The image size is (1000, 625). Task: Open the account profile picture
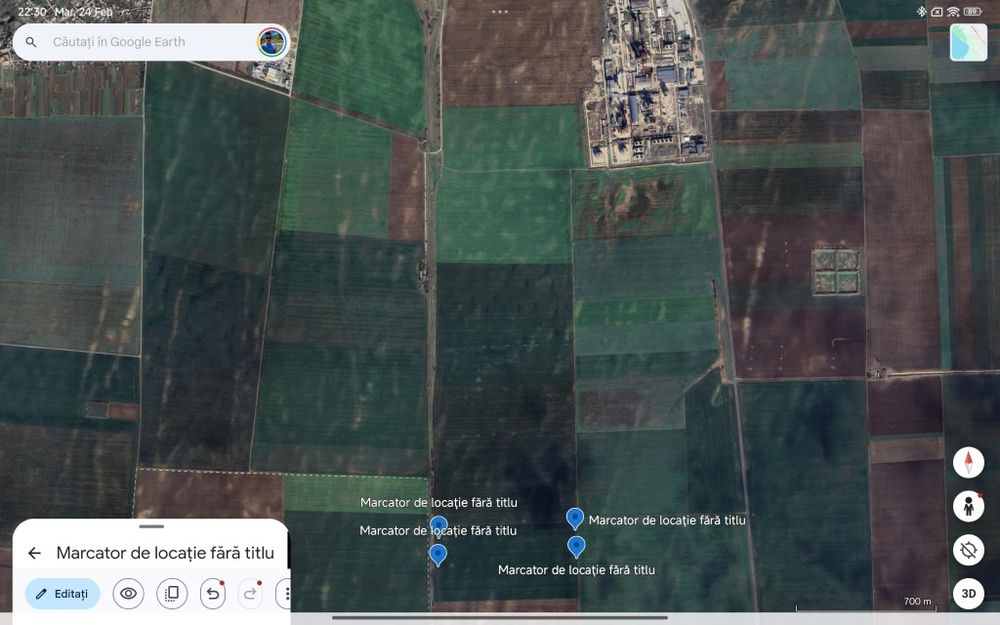[271, 42]
